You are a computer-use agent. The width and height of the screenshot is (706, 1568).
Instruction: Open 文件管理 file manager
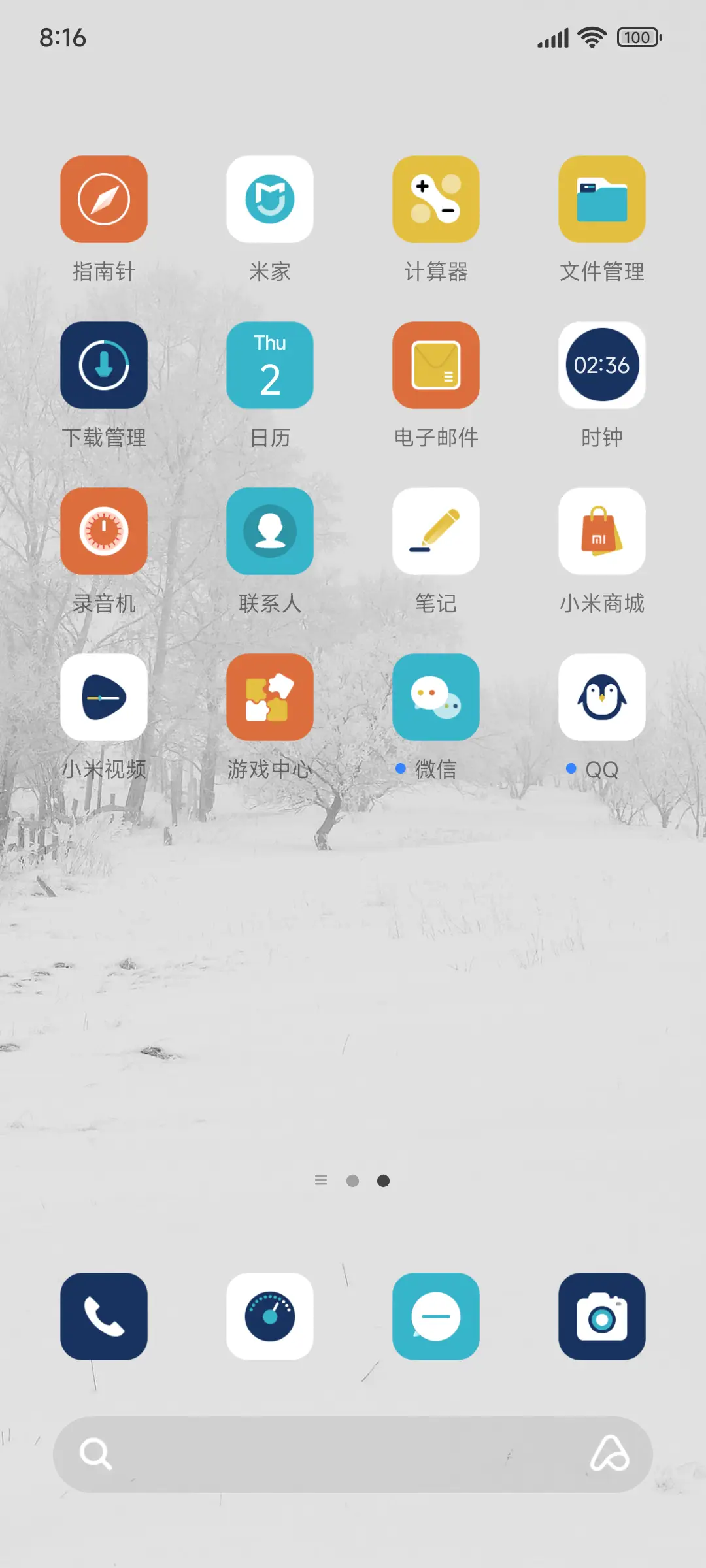[602, 199]
